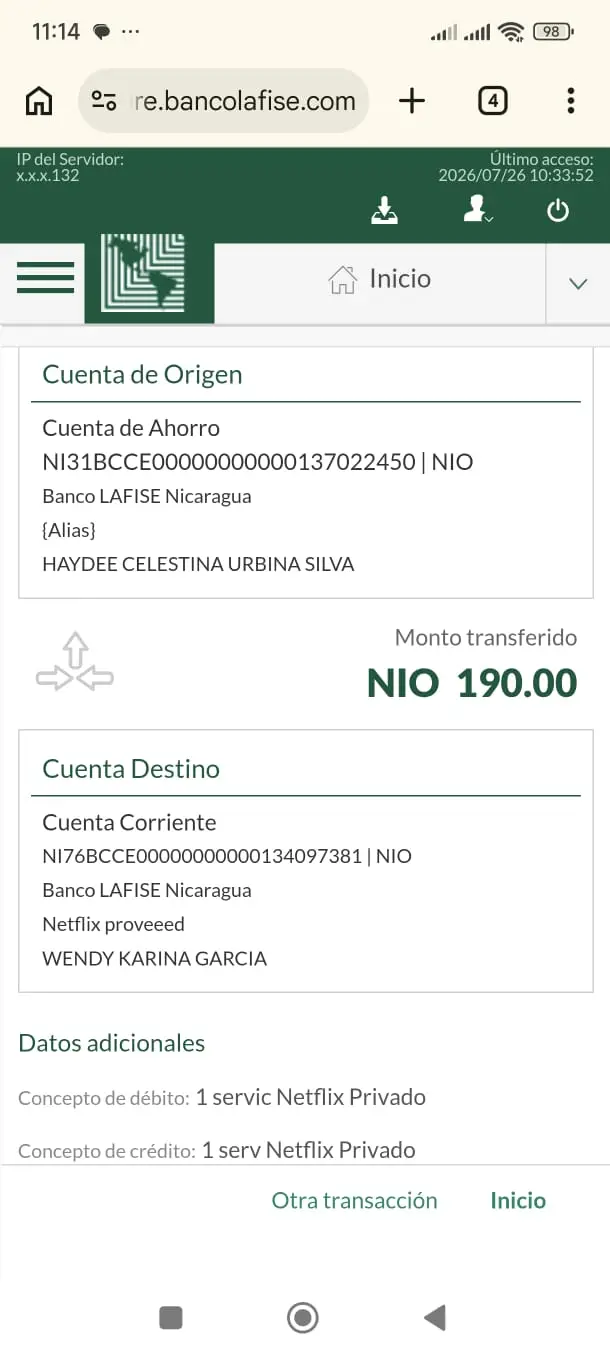
Task: Open the user profile menu icon
Action: (x=477, y=210)
